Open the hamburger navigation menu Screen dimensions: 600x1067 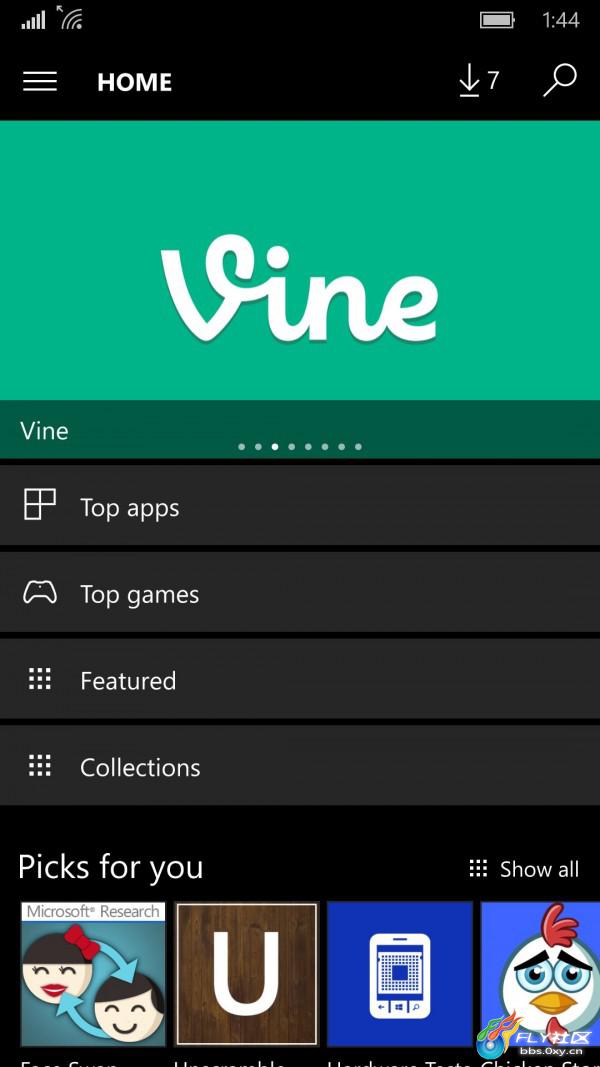pyautogui.click(x=40, y=82)
